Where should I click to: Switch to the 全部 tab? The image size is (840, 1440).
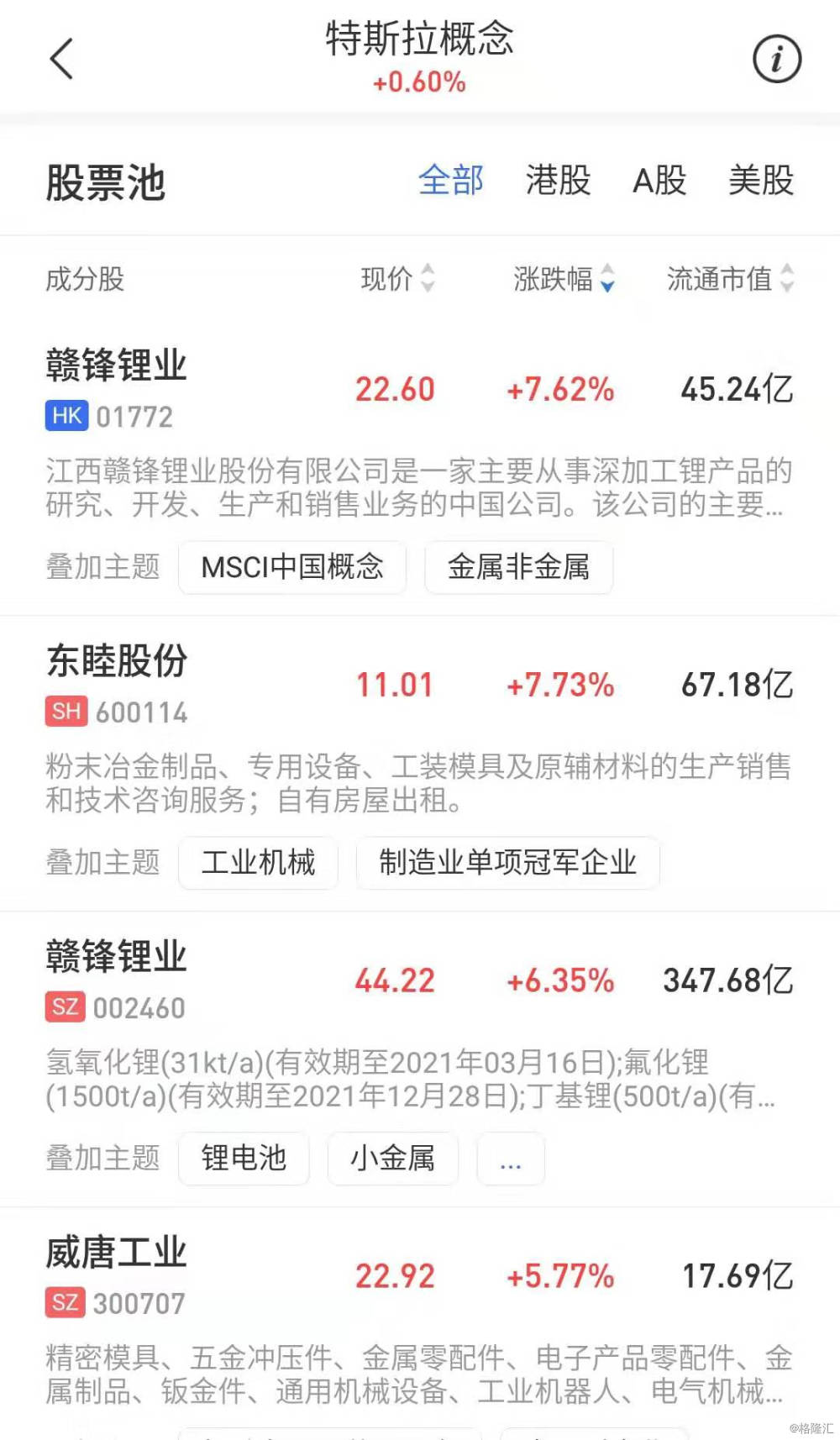pos(451,181)
